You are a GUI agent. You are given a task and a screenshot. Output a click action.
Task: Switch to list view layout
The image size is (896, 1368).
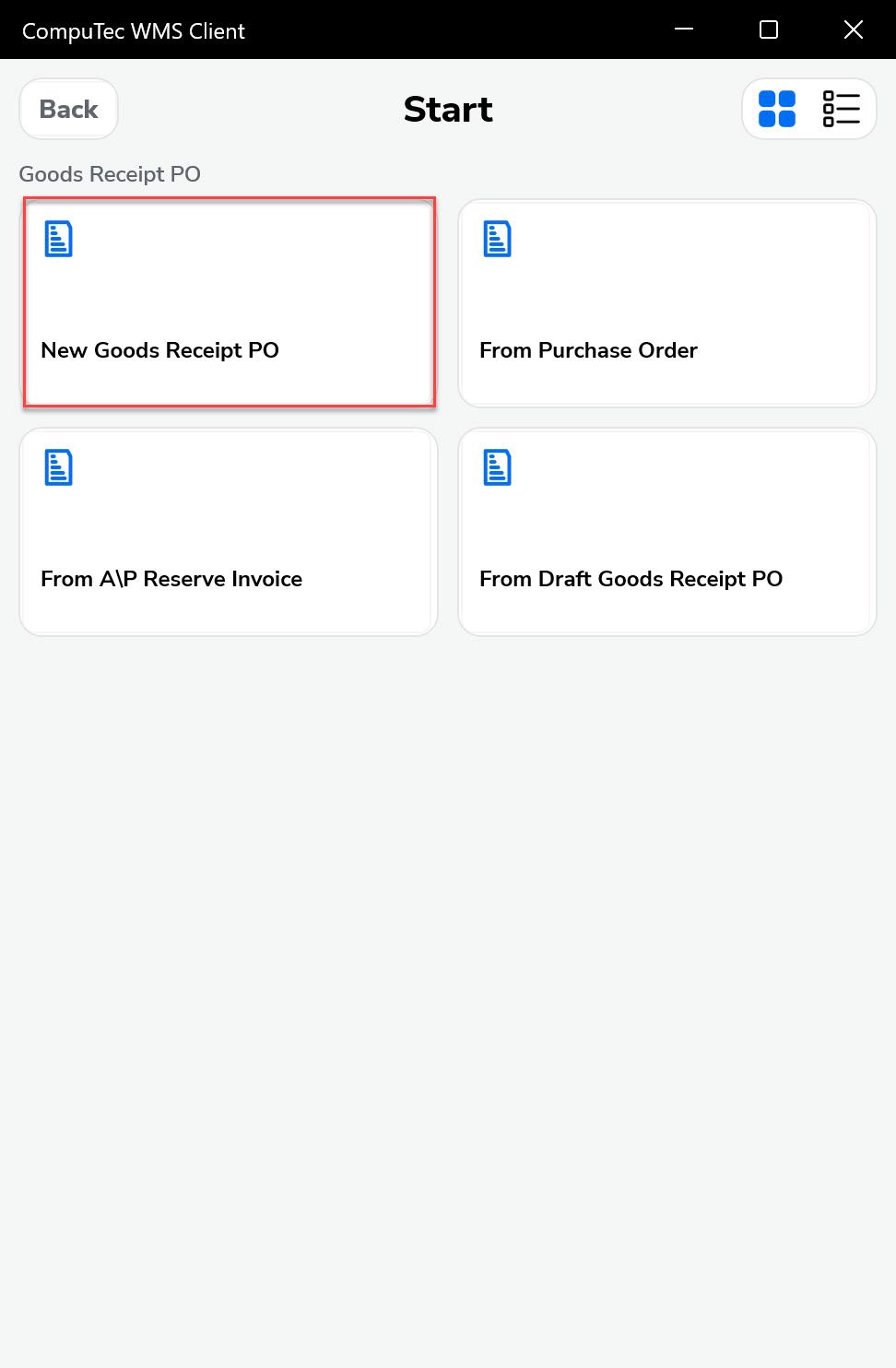click(841, 109)
